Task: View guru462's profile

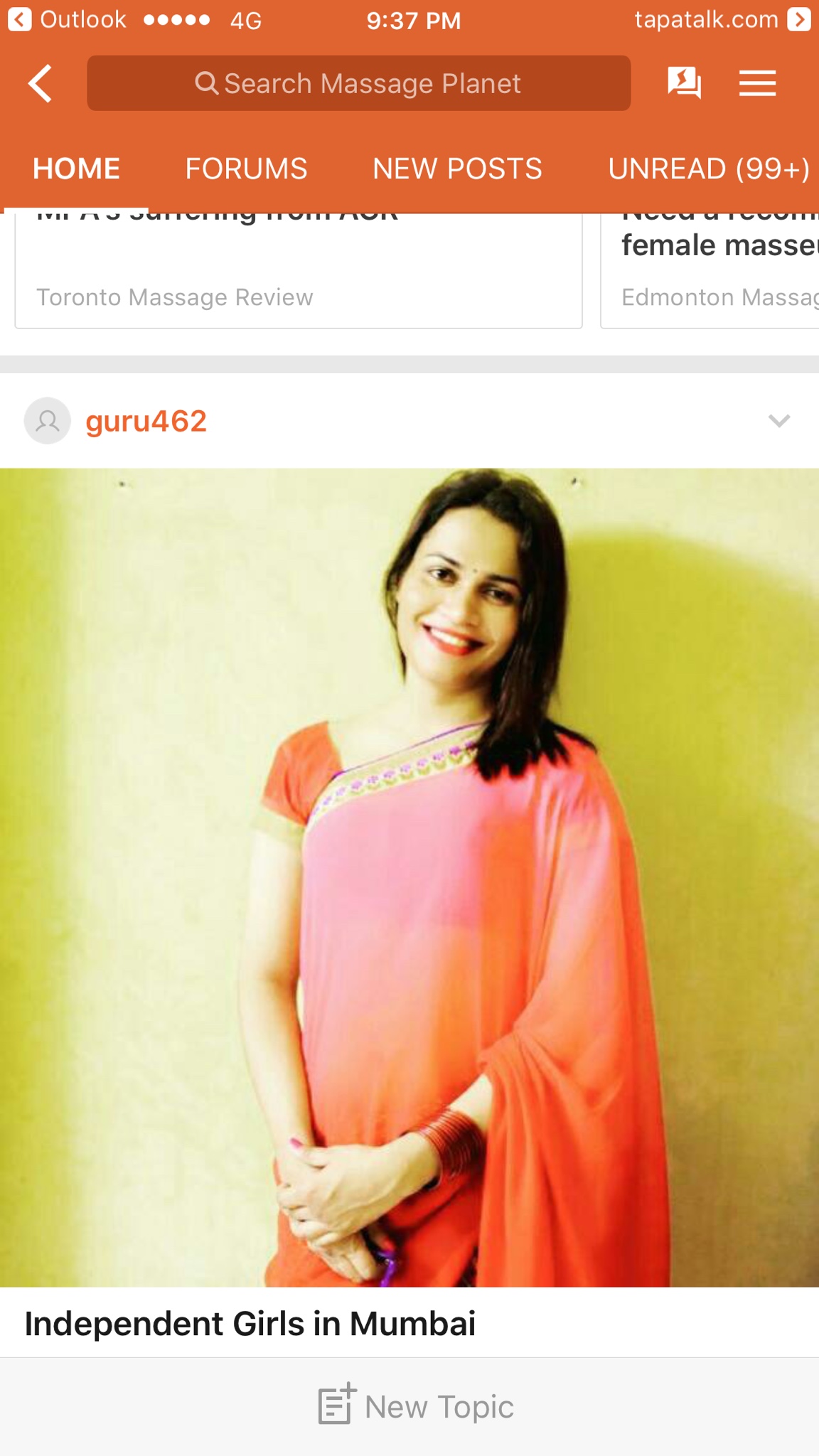Action: (x=146, y=422)
